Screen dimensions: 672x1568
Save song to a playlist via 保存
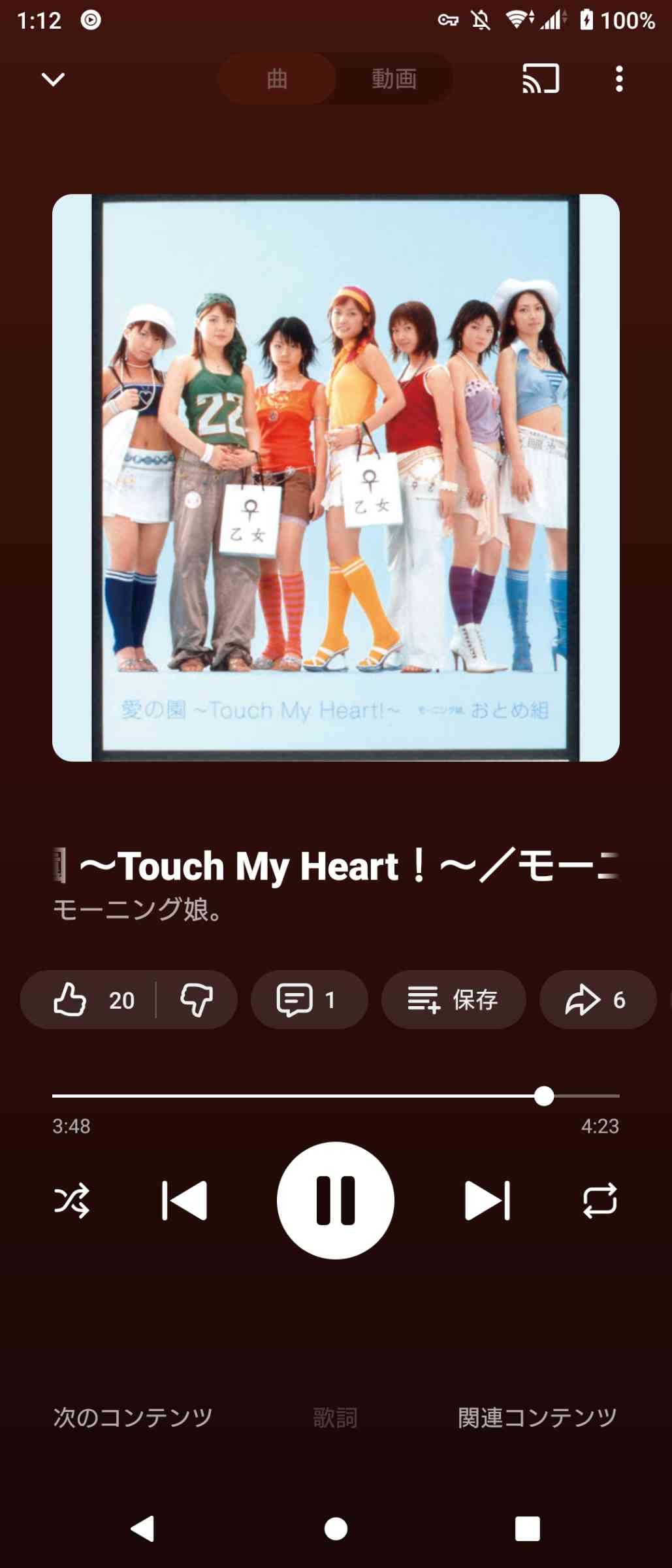[x=453, y=1000]
